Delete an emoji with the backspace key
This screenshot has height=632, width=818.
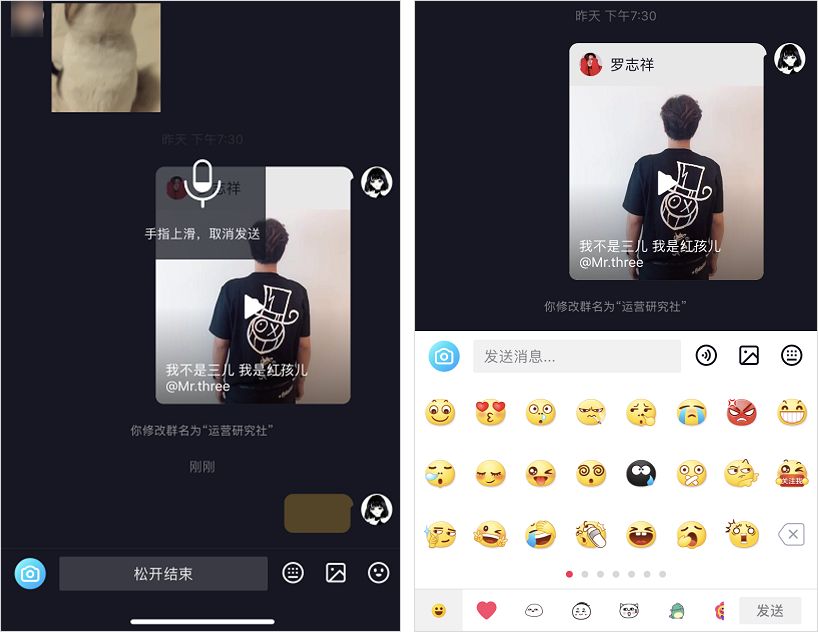pyautogui.click(x=791, y=535)
